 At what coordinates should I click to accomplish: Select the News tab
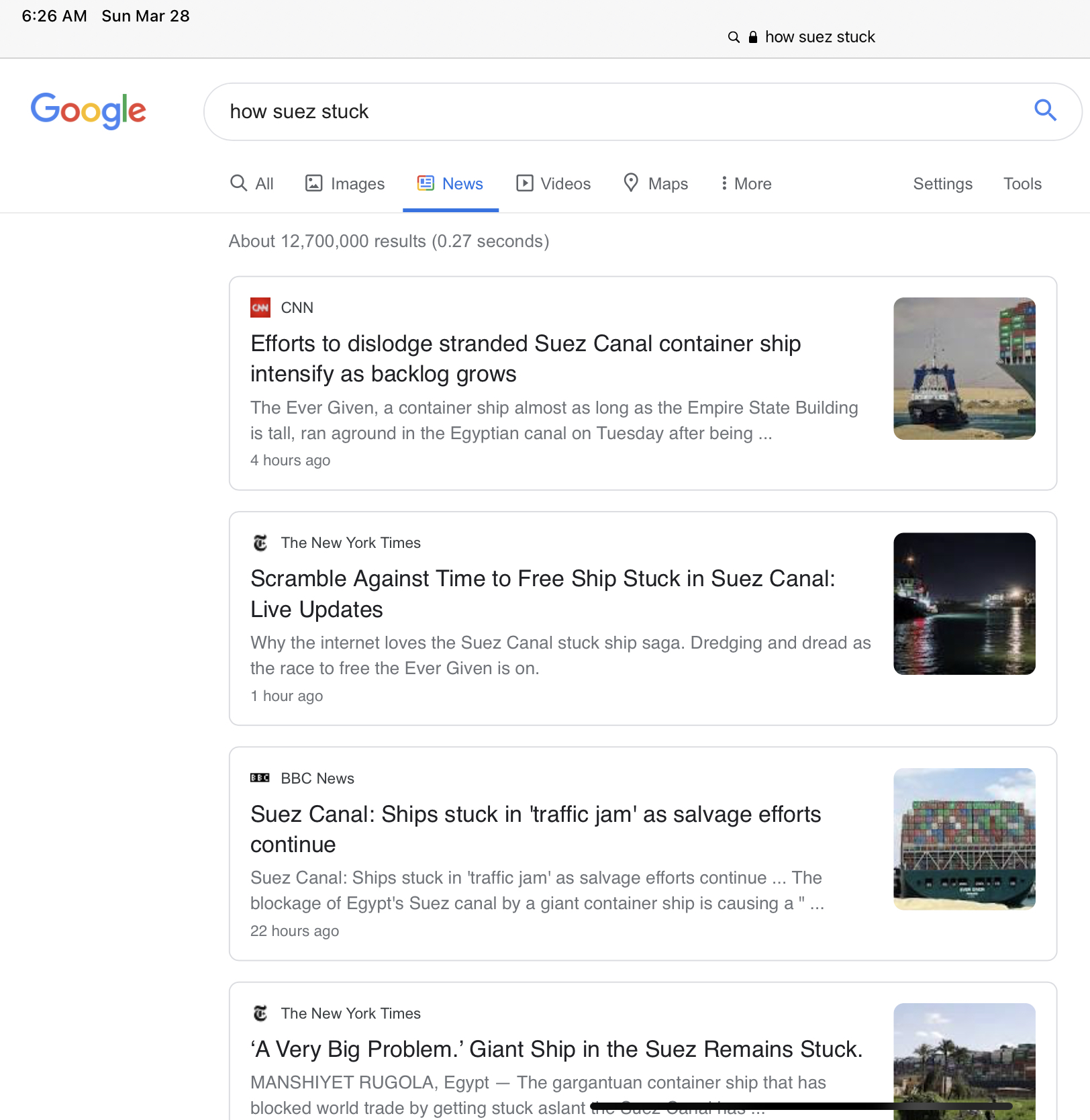tap(450, 183)
